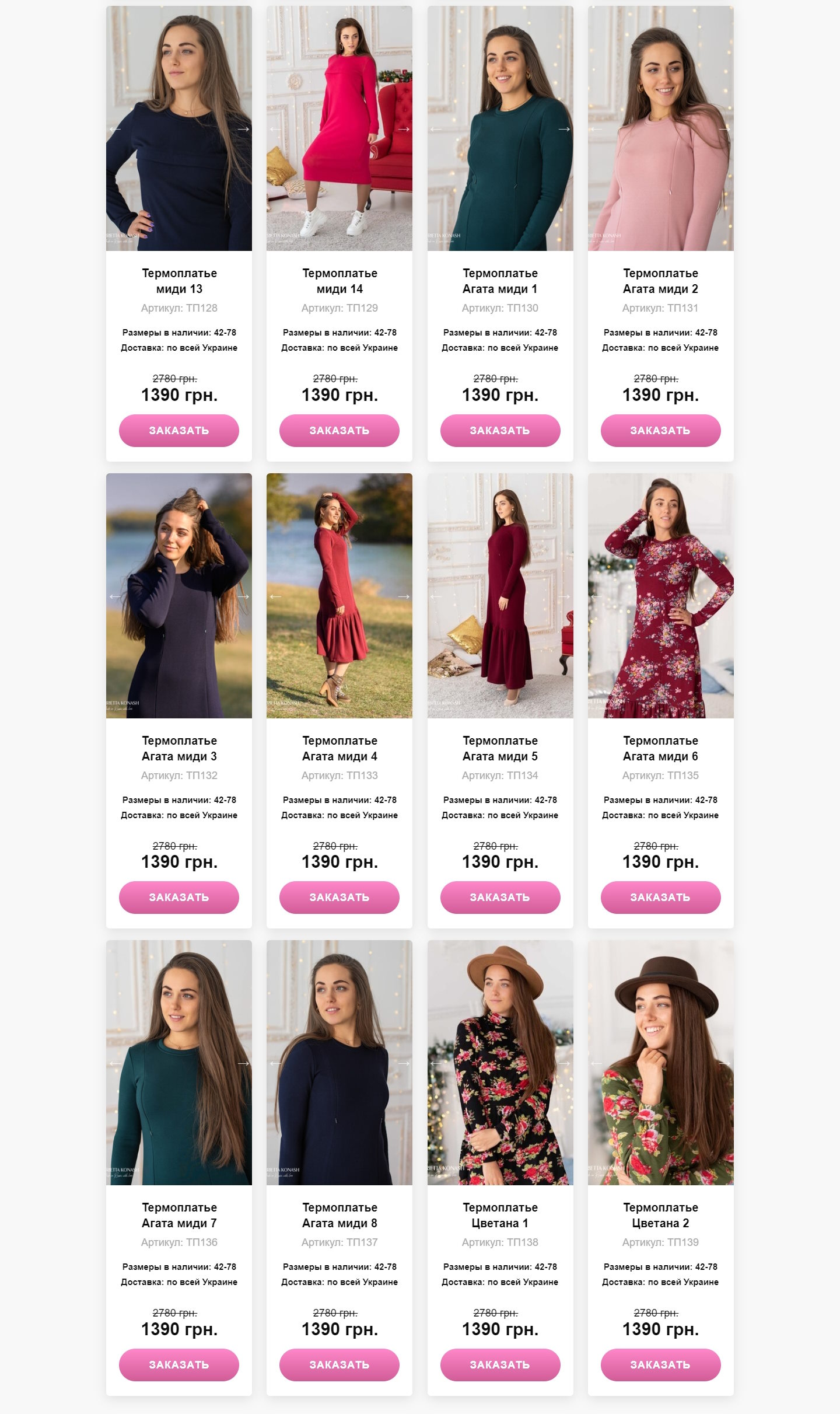Screen dimensions: 840x1414
Task: Tap ЗАКАЗАТЬ for Термоплатье миди 14
Action: (339, 431)
